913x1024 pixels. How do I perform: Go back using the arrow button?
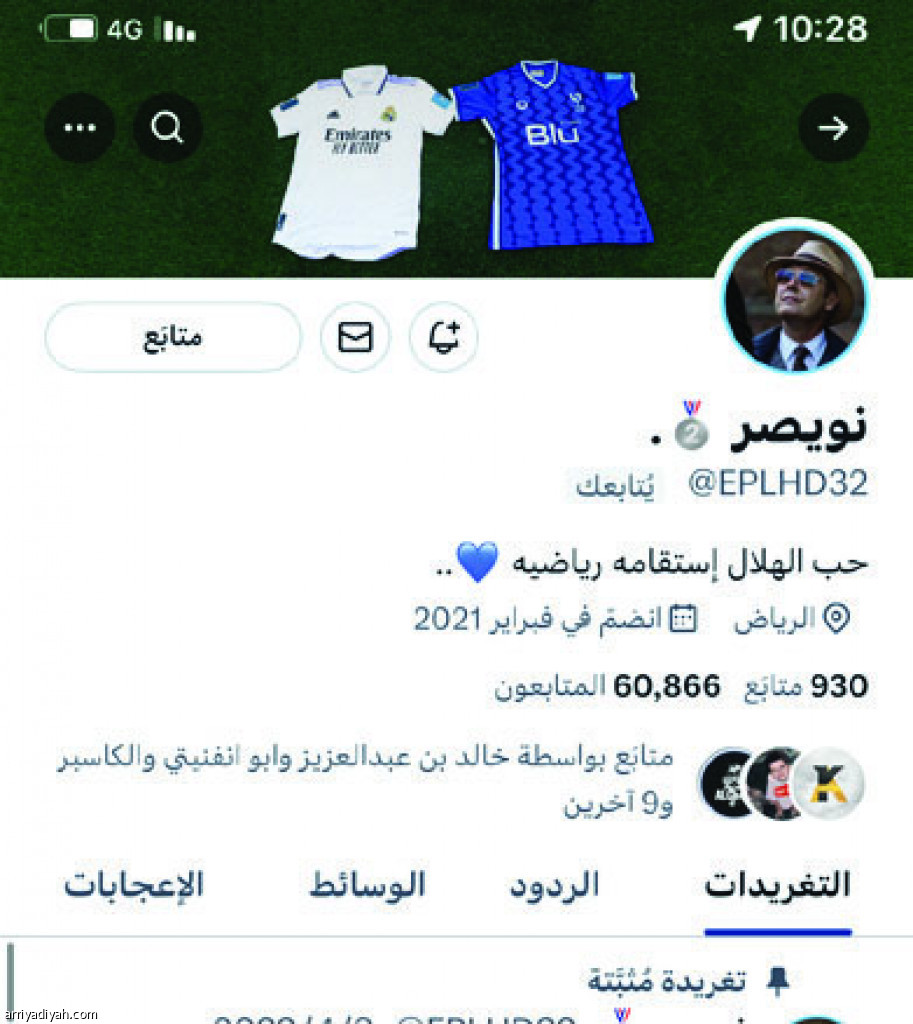coord(833,128)
